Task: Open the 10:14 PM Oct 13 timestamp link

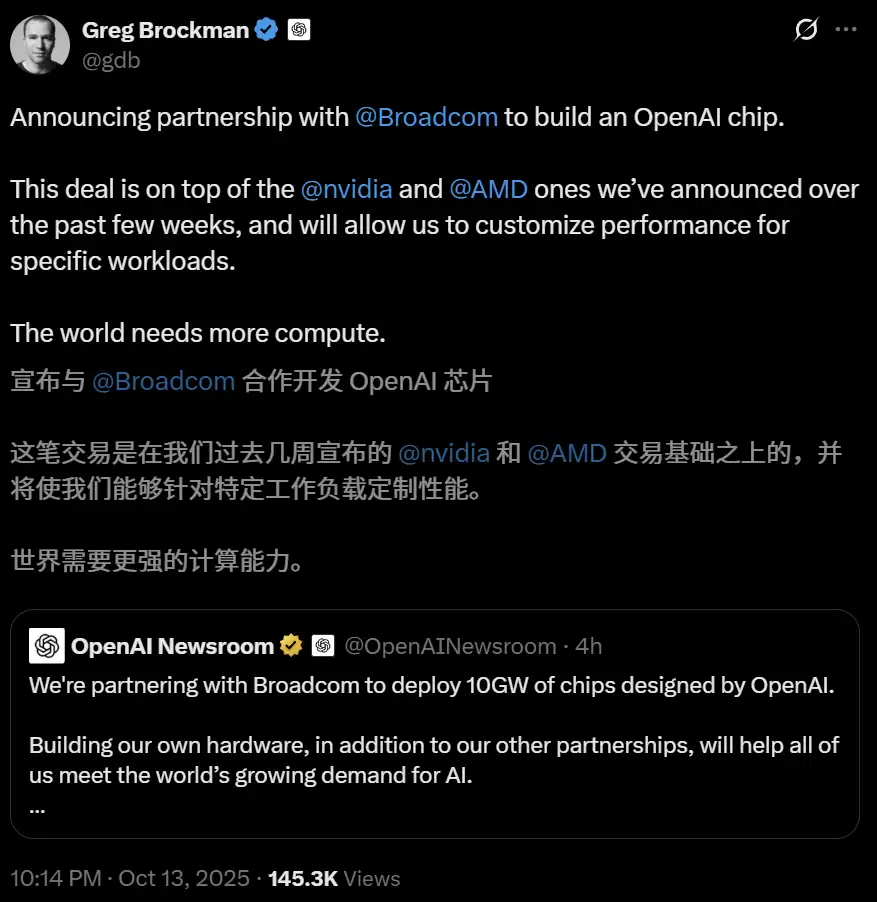Action: (129, 879)
